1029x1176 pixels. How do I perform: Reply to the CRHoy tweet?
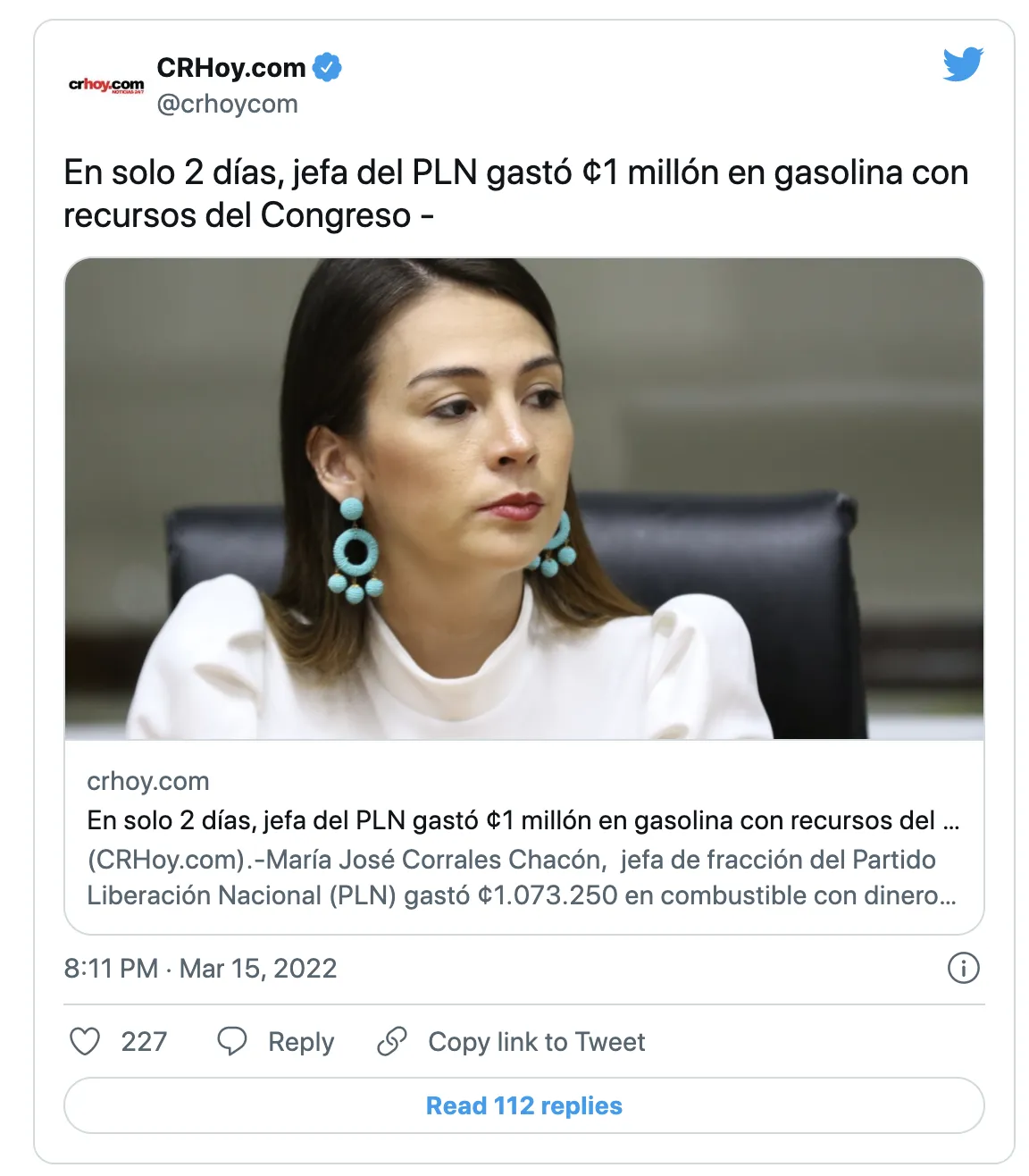tap(276, 1041)
